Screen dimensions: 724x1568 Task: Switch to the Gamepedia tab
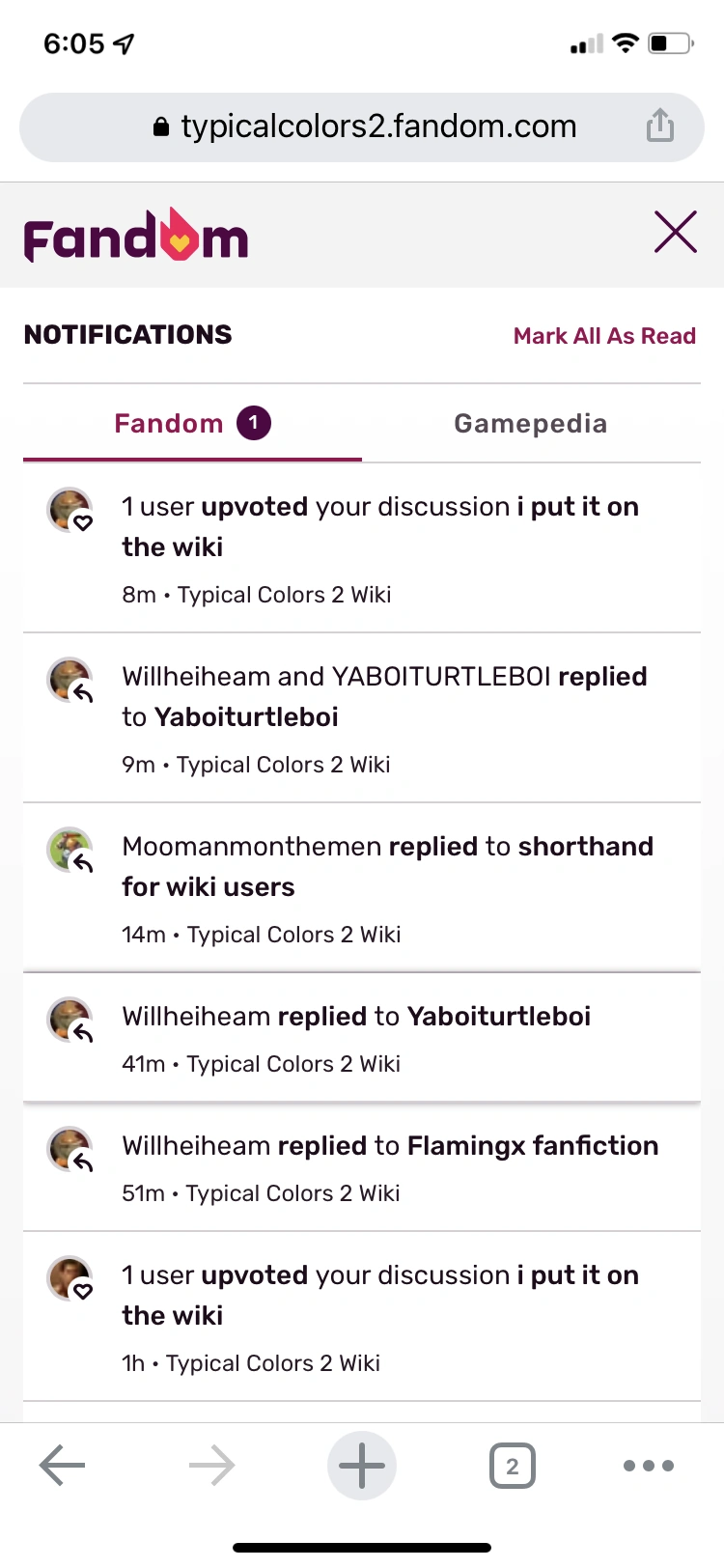coord(530,424)
